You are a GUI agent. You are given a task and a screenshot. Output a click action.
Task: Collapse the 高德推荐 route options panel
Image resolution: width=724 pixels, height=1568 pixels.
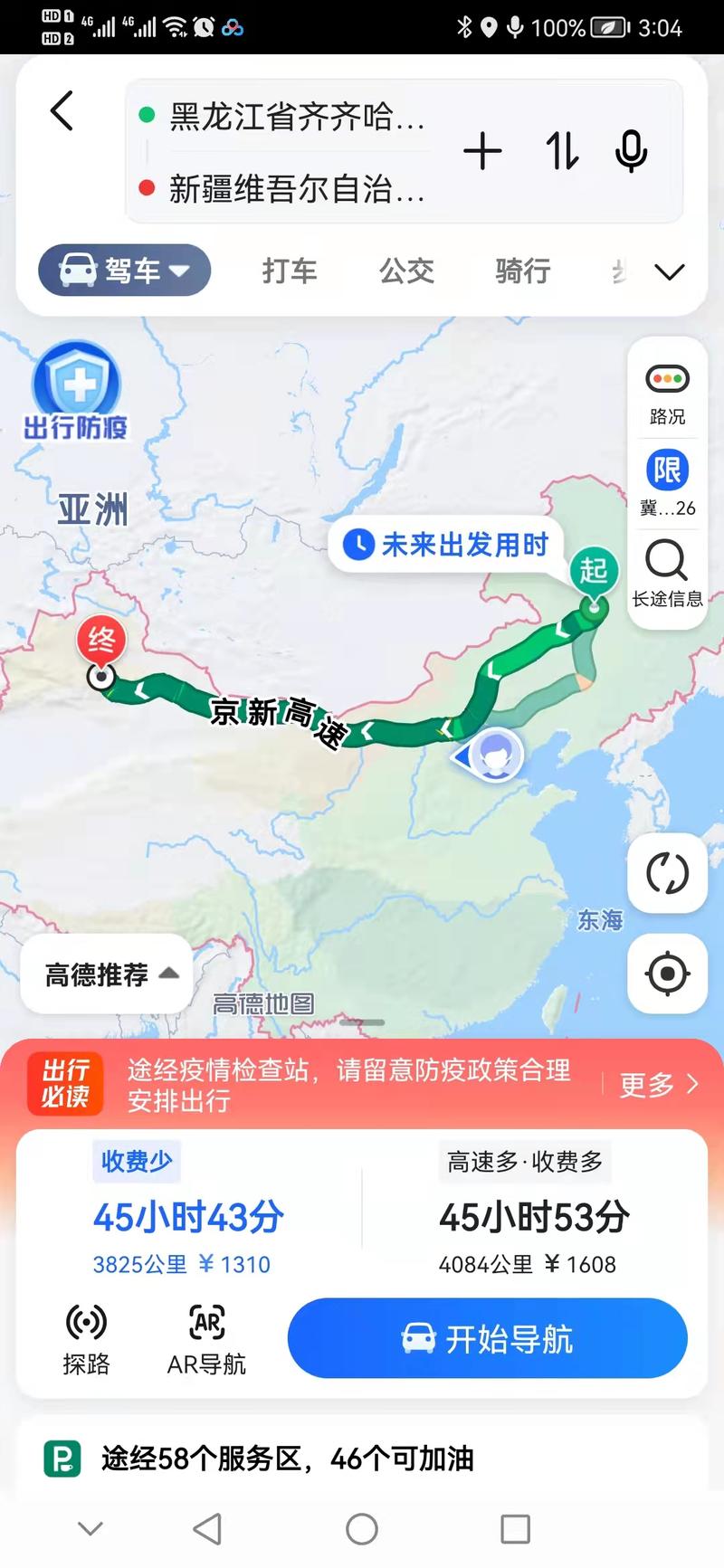[105, 974]
